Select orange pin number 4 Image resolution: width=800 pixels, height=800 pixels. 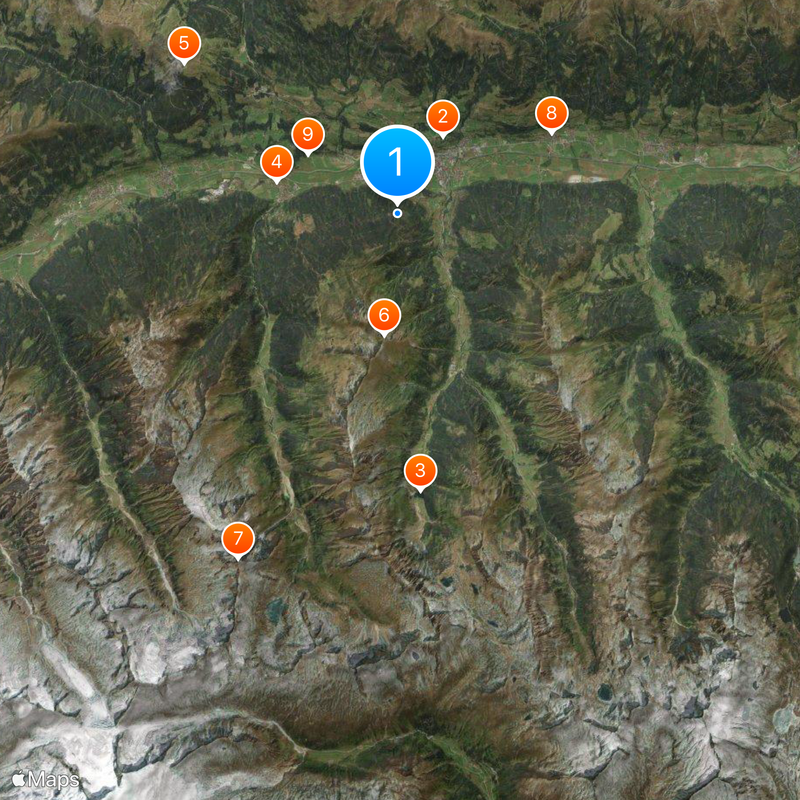click(x=276, y=162)
